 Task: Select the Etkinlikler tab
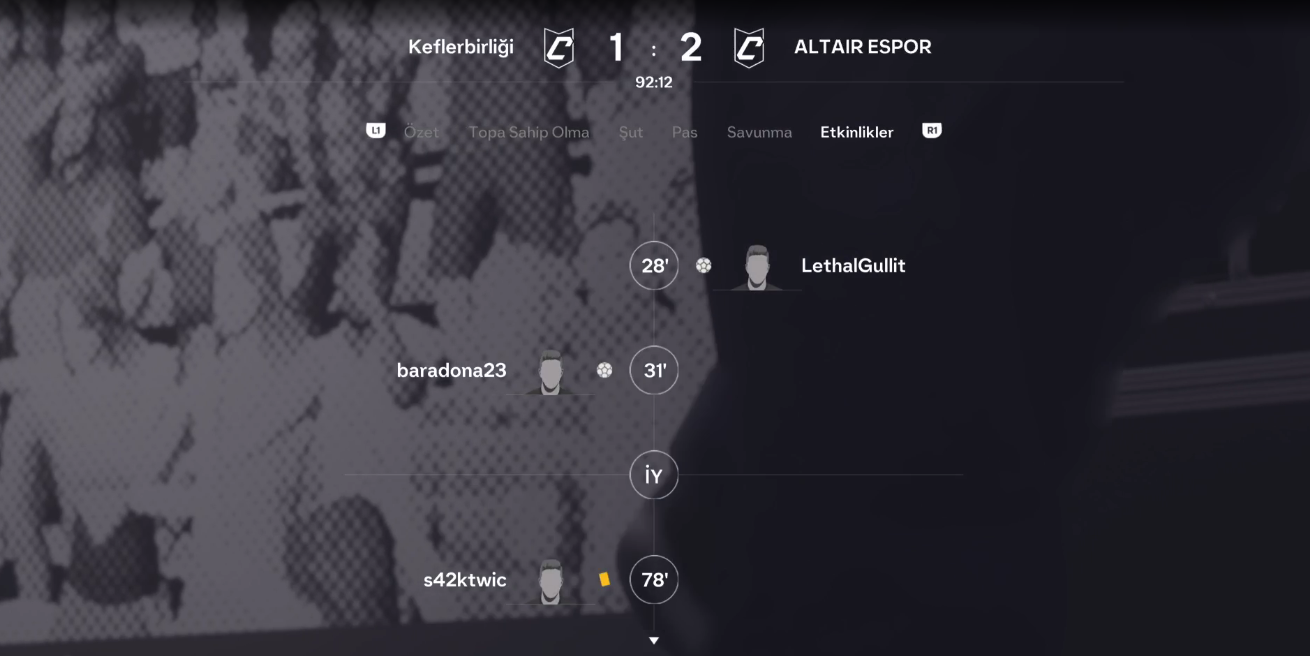(x=857, y=132)
